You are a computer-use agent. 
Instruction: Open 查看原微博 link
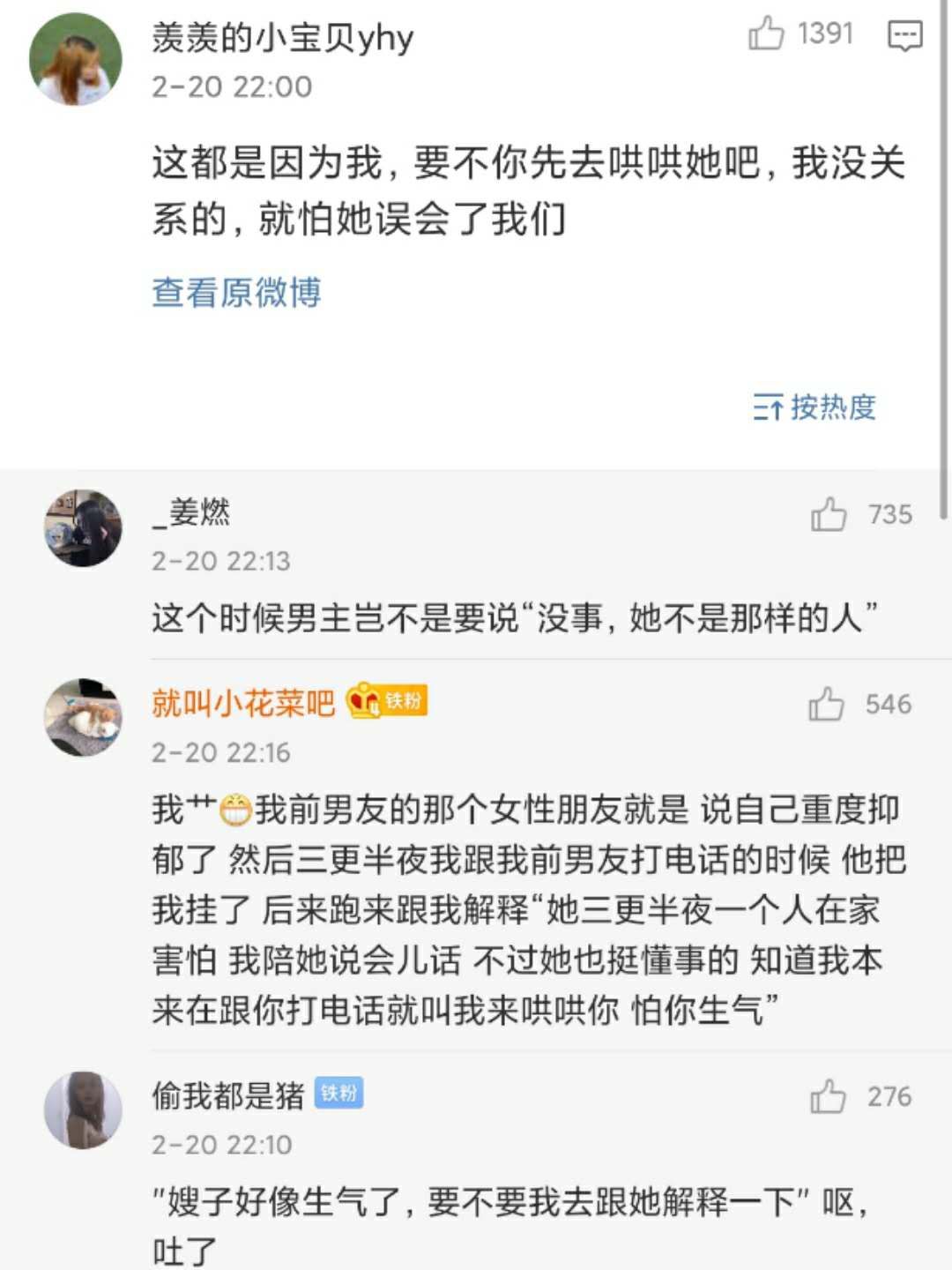(x=236, y=292)
